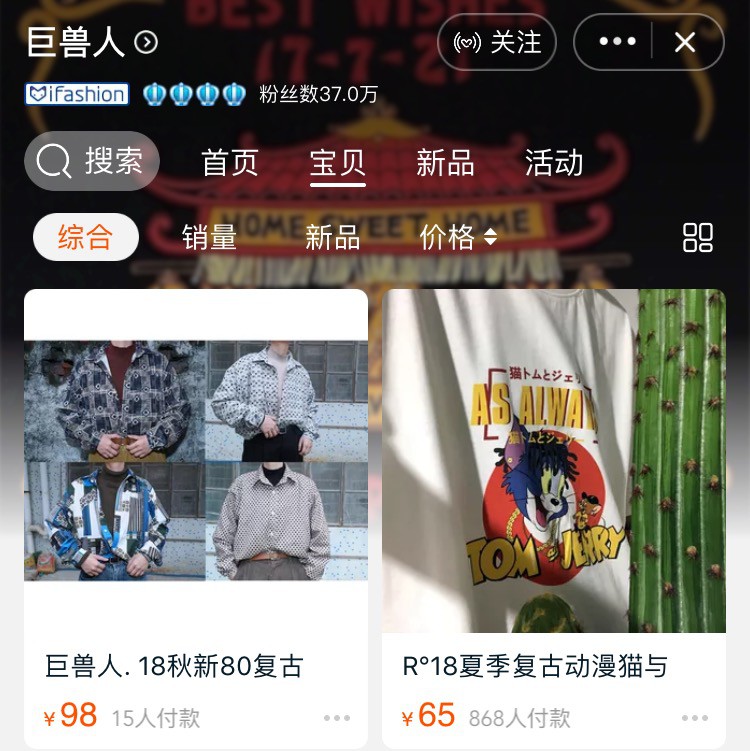The image size is (750, 751).
Task: Sort products by 销量
Action: pos(209,237)
